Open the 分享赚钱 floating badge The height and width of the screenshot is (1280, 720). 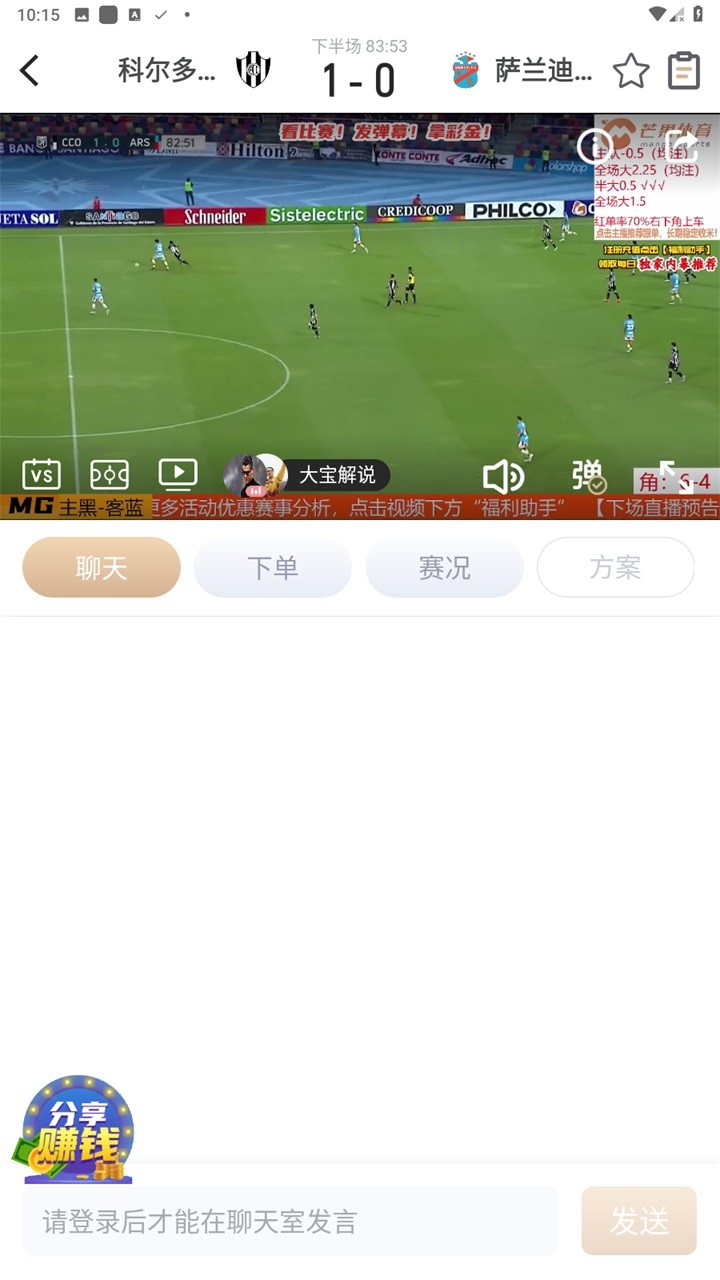click(75, 1130)
